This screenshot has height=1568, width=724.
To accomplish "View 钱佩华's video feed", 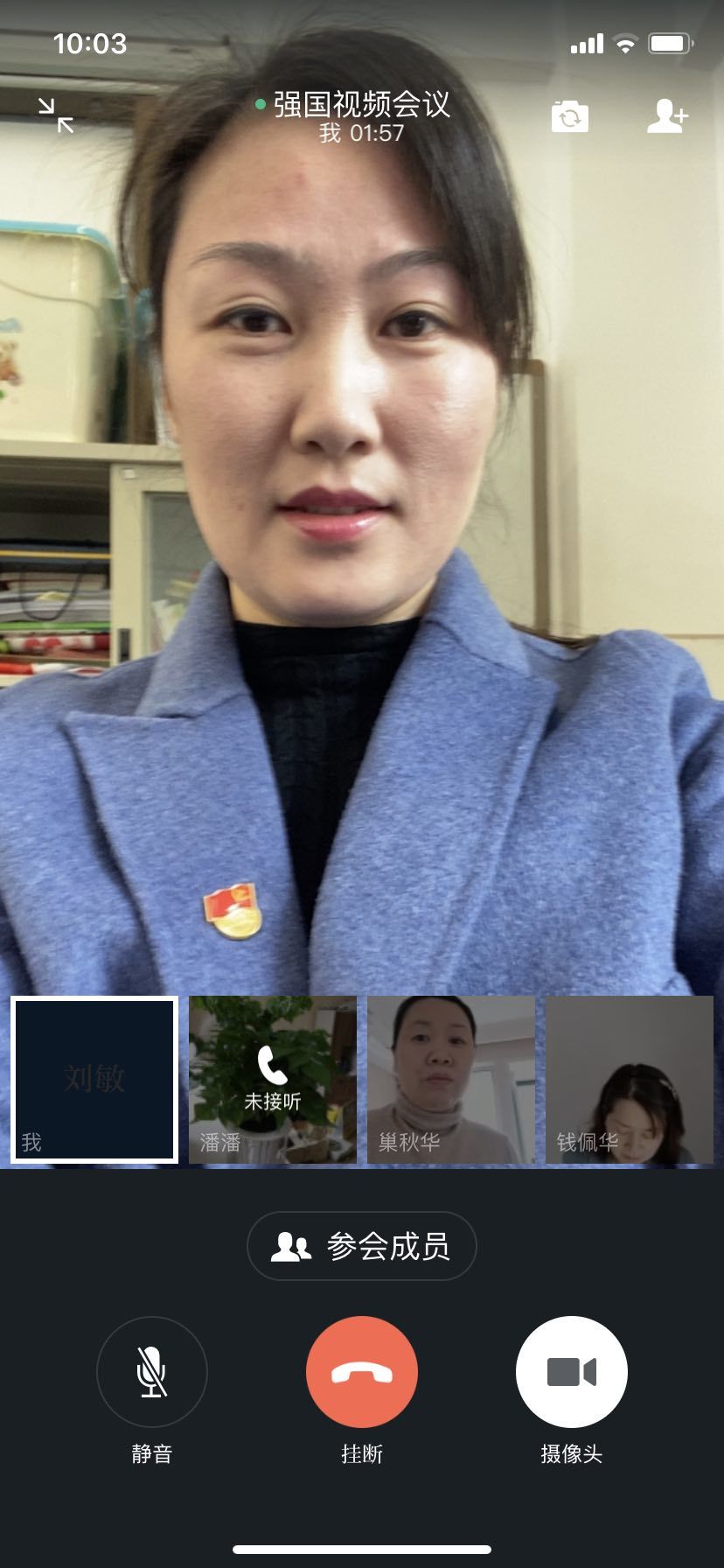I will coord(630,1080).
